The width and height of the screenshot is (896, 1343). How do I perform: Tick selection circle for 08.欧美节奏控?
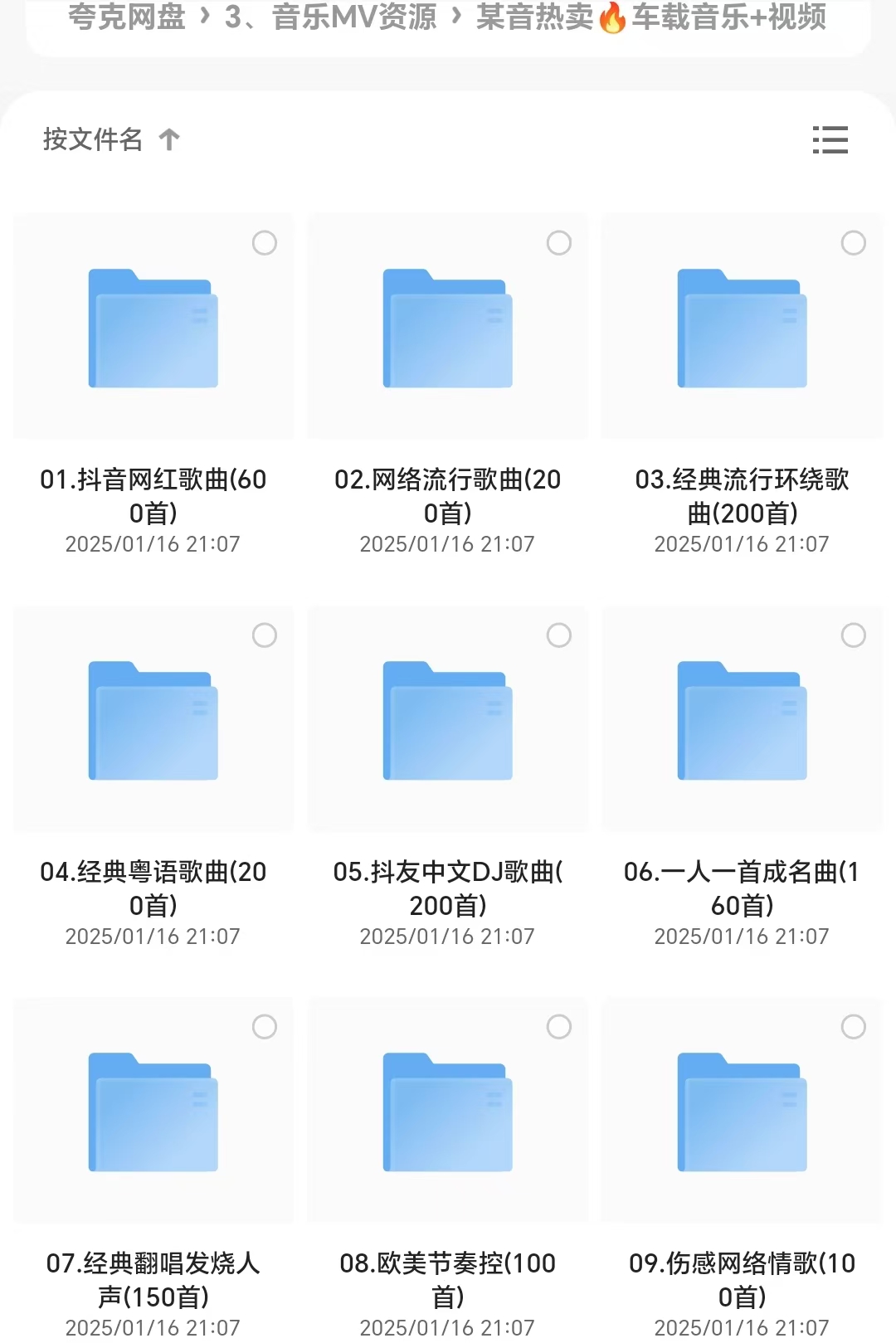pos(559,1027)
